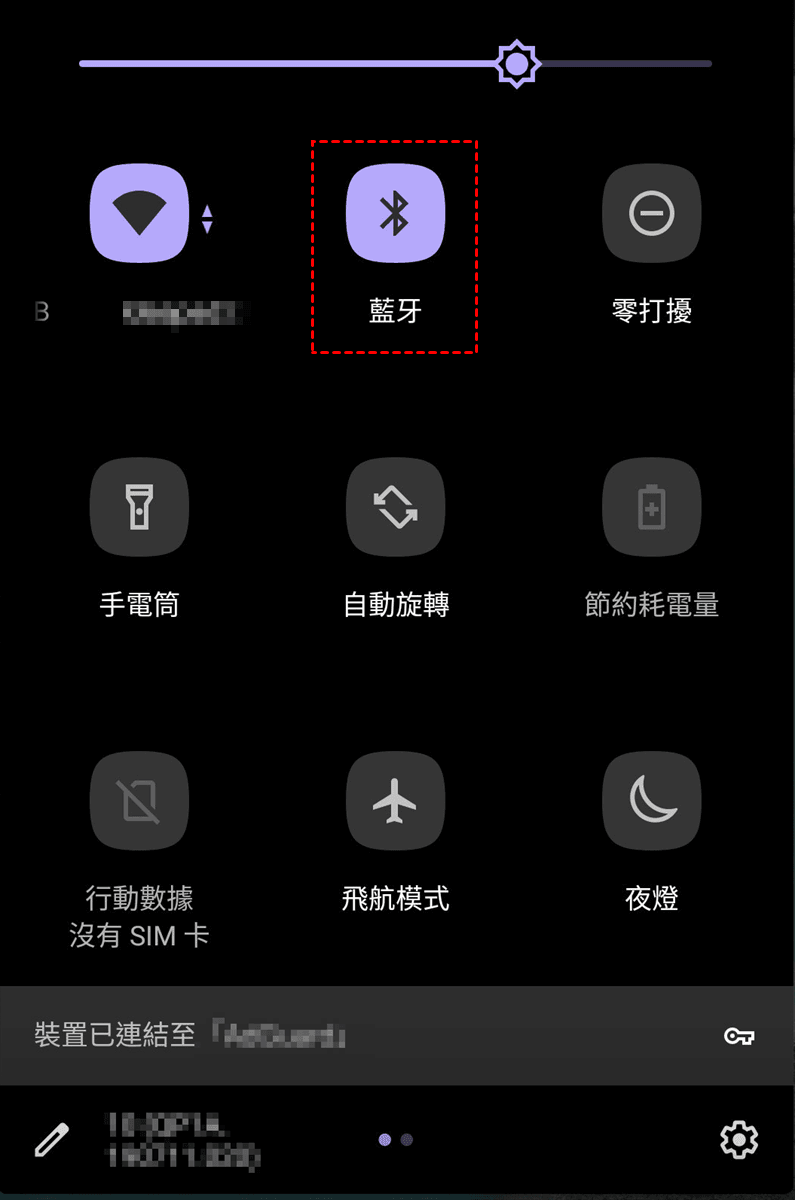Turn on the 手電筒 flashlight
795x1200 pixels.
tap(139, 507)
